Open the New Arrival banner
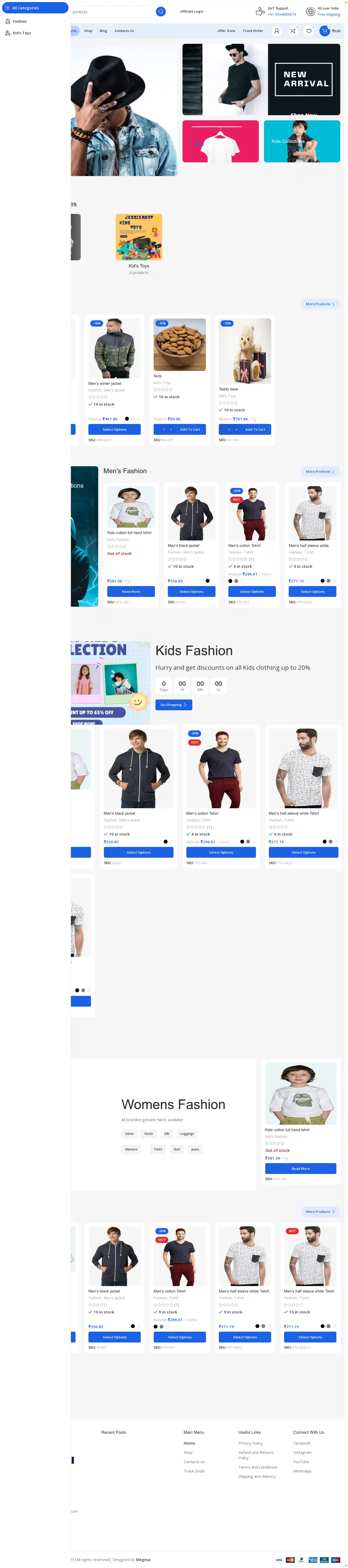 pyautogui.click(x=304, y=79)
